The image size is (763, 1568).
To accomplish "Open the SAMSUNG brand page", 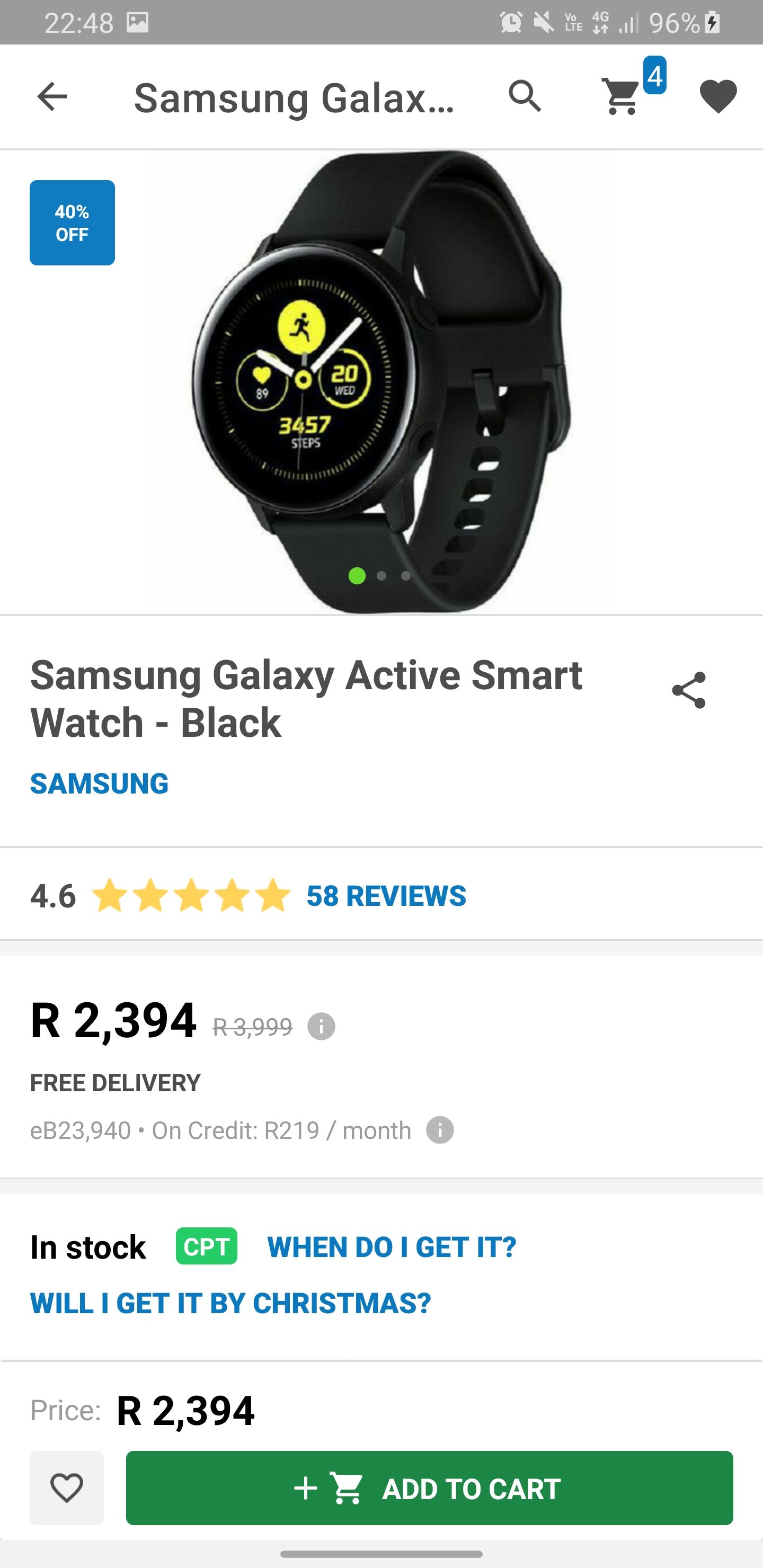I will pyautogui.click(x=99, y=783).
